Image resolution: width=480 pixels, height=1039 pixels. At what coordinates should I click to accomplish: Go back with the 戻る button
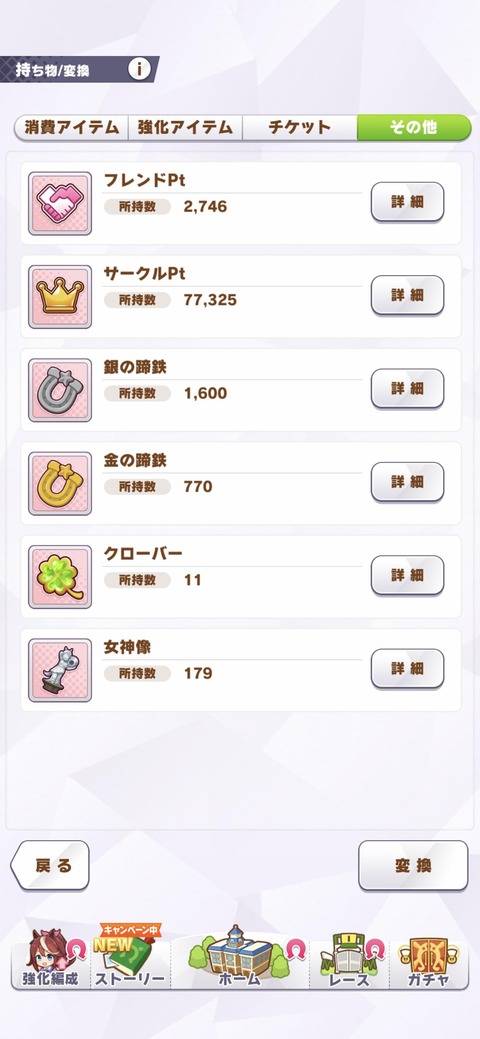[50, 865]
